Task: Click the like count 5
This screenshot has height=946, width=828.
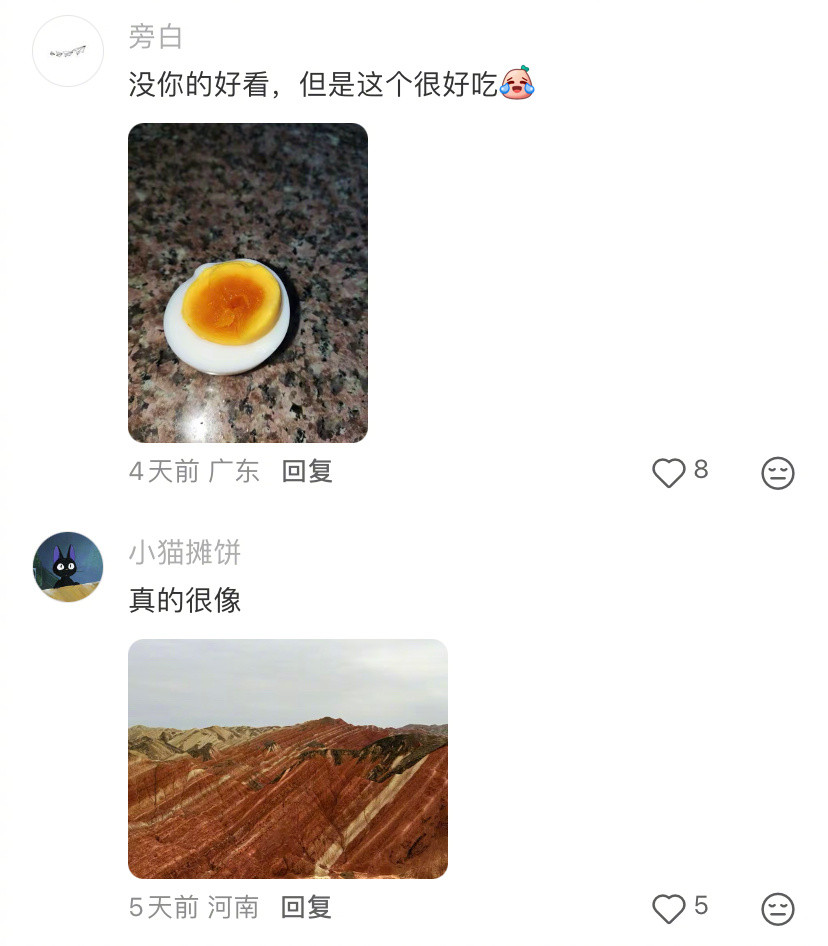Action: coord(700,906)
